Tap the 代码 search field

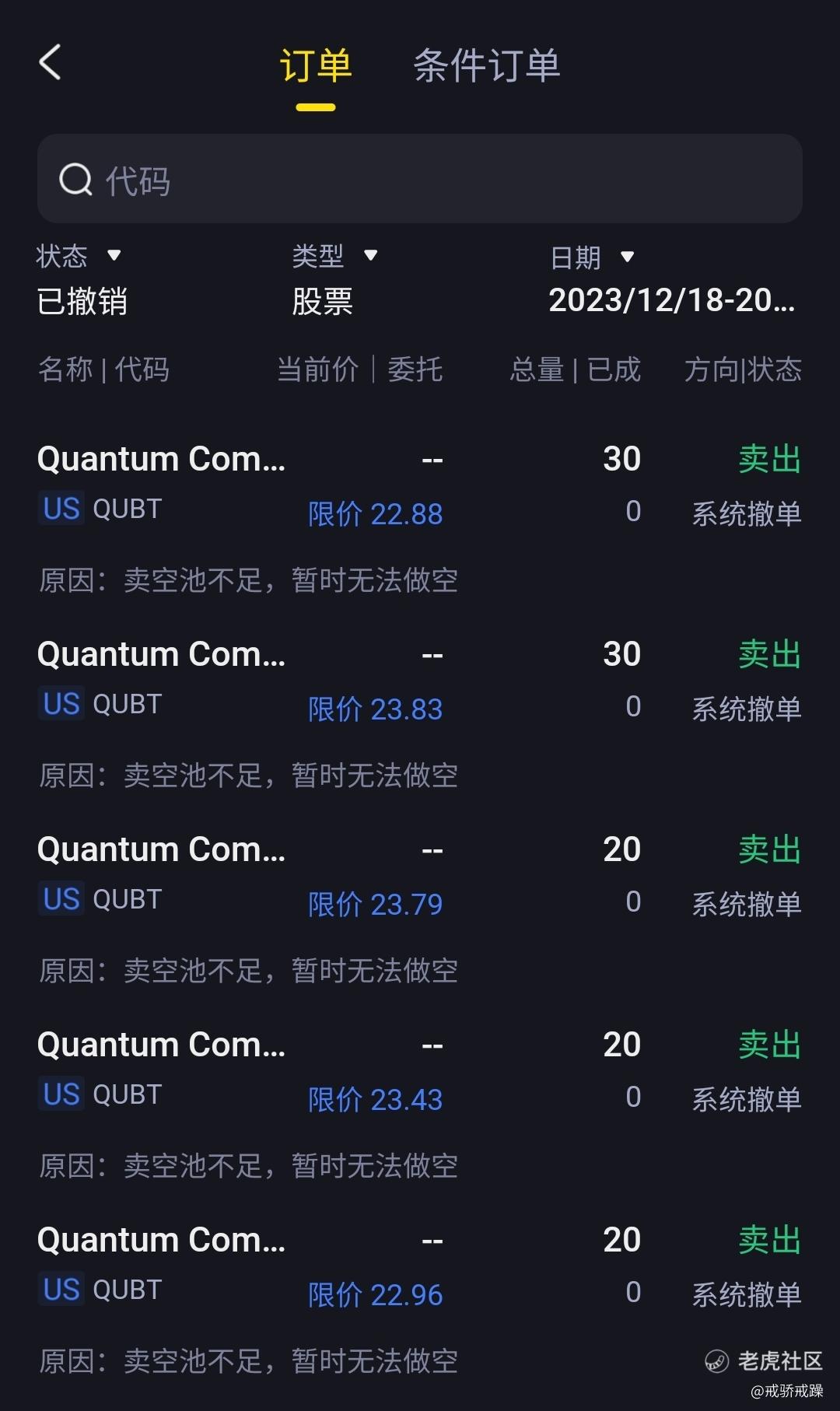point(420,179)
